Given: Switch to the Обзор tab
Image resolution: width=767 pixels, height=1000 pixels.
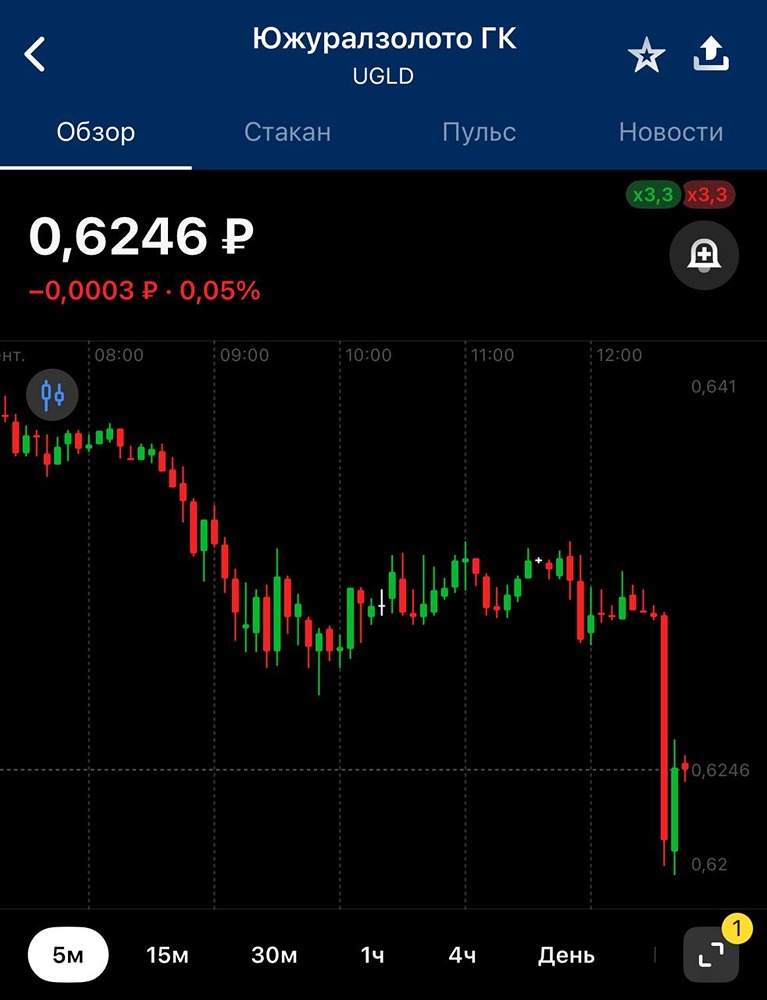Looking at the screenshot, I should [x=96, y=132].
